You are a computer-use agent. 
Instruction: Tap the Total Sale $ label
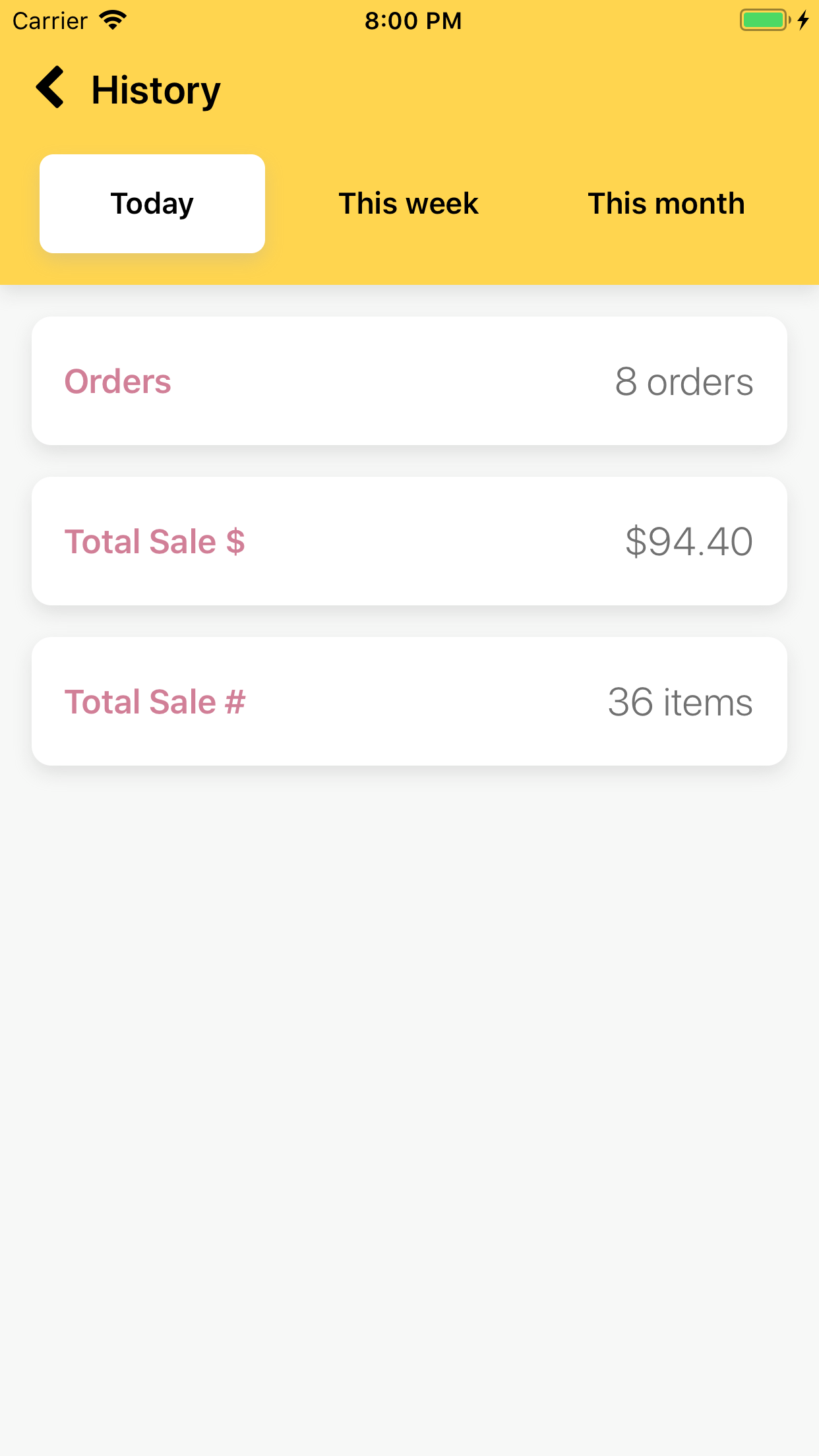[156, 541]
